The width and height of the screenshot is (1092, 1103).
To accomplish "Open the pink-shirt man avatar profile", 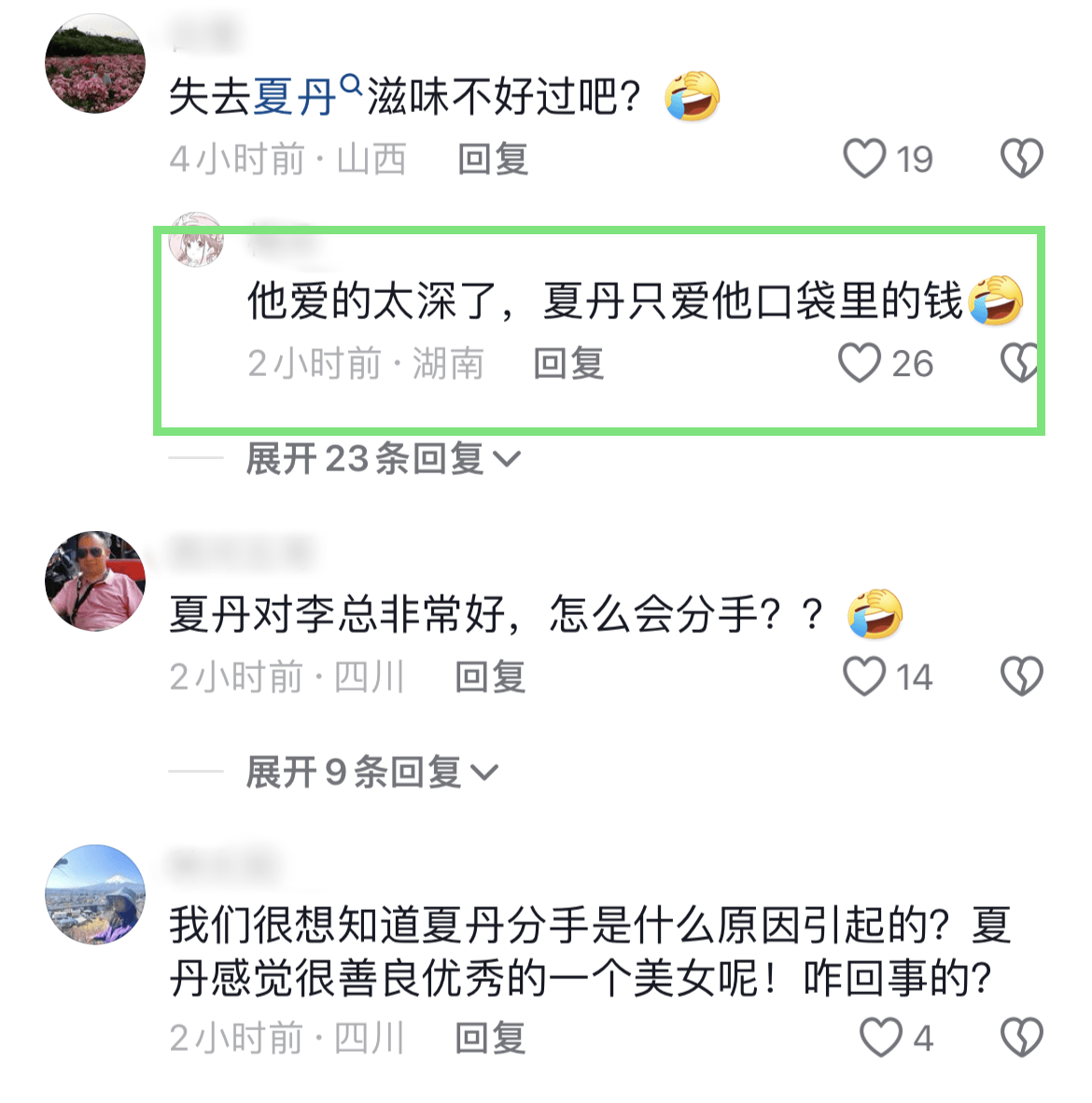I will (95, 580).
